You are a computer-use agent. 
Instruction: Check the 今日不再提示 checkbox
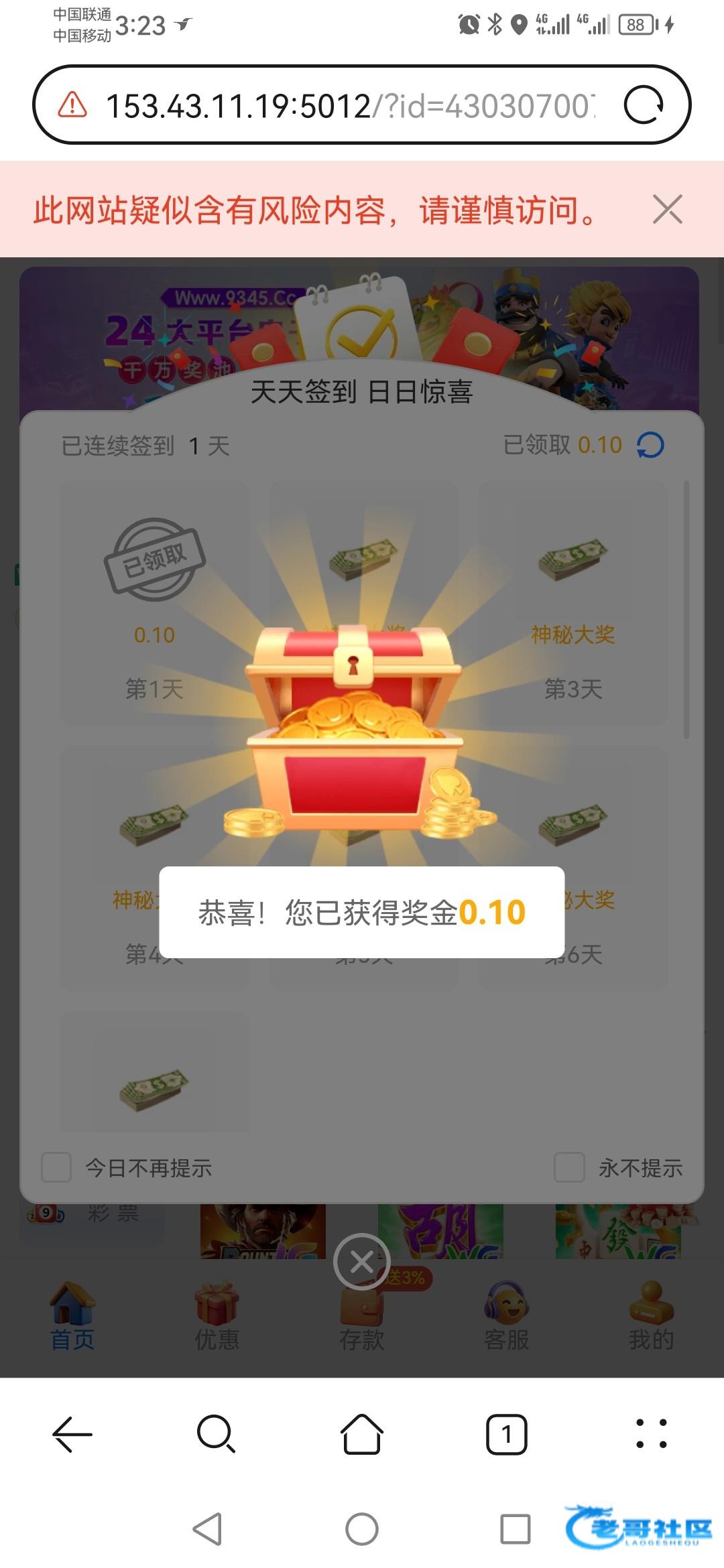tap(56, 1167)
